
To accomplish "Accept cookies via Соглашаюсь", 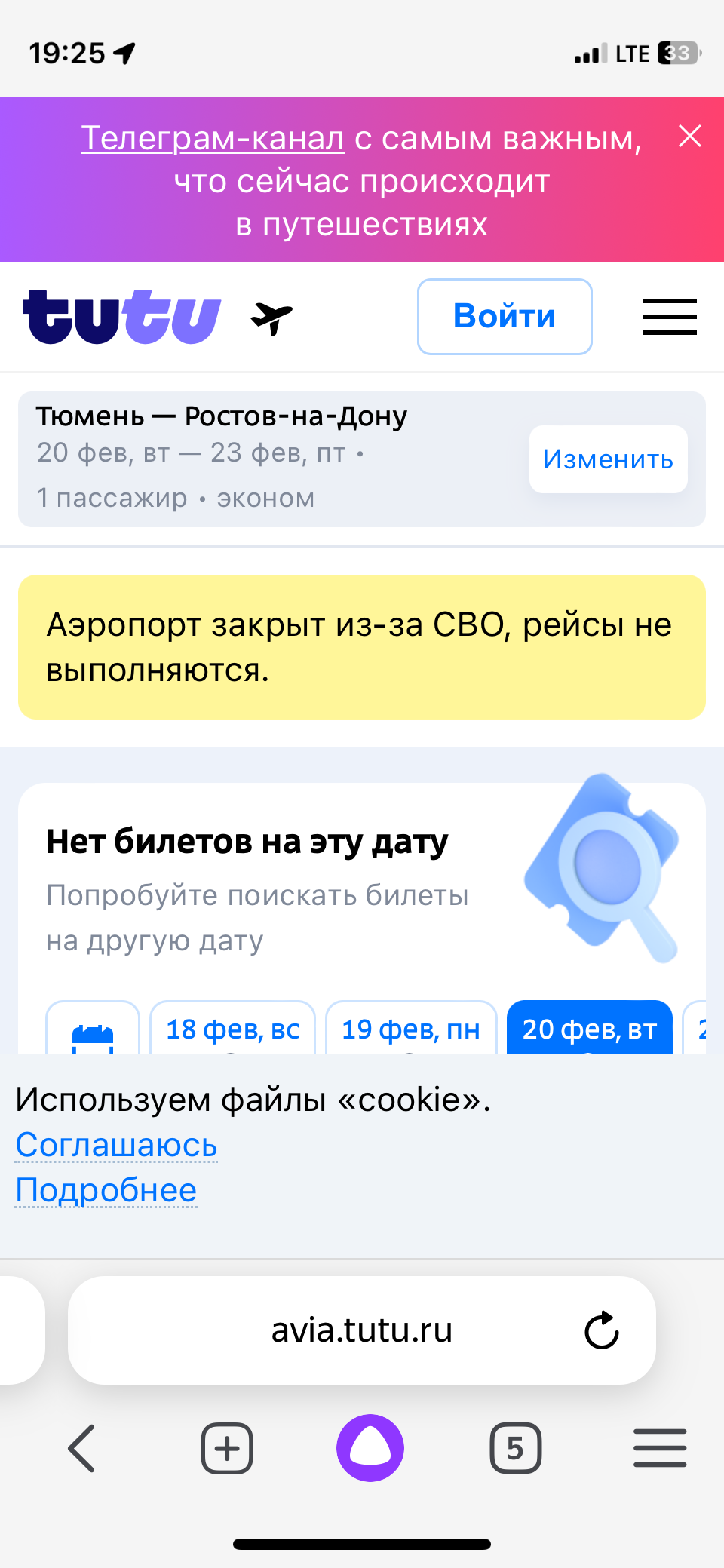I will [117, 1145].
